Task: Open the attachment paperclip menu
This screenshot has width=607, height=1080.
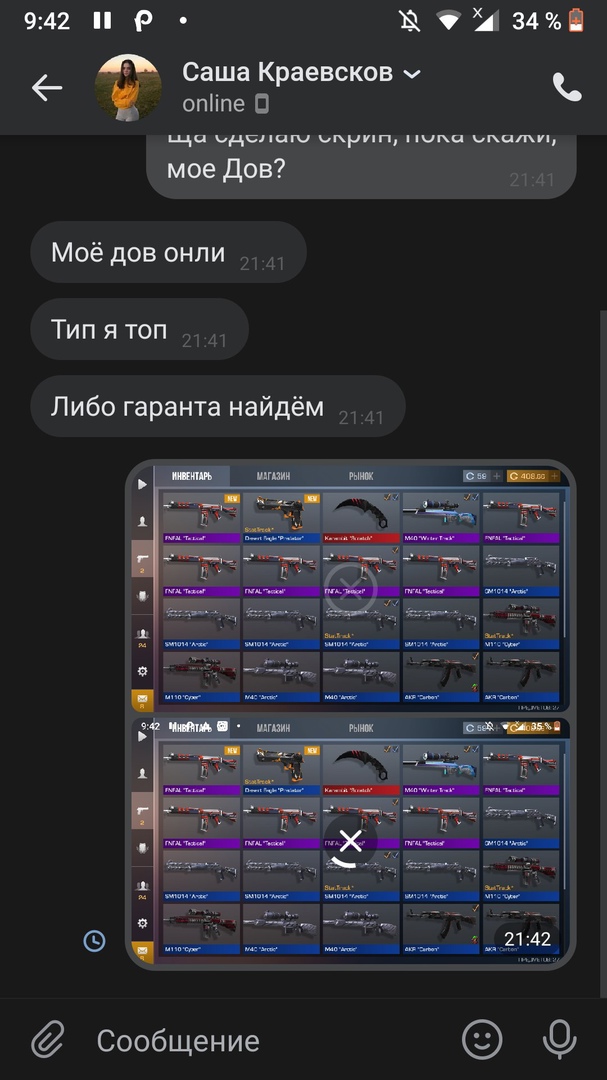Action: pos(47,1040)
